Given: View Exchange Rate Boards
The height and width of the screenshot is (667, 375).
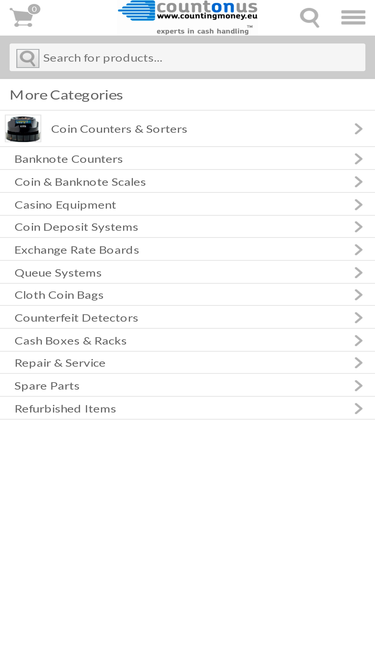Looking at the screenshot, I should tap(188, 250).
